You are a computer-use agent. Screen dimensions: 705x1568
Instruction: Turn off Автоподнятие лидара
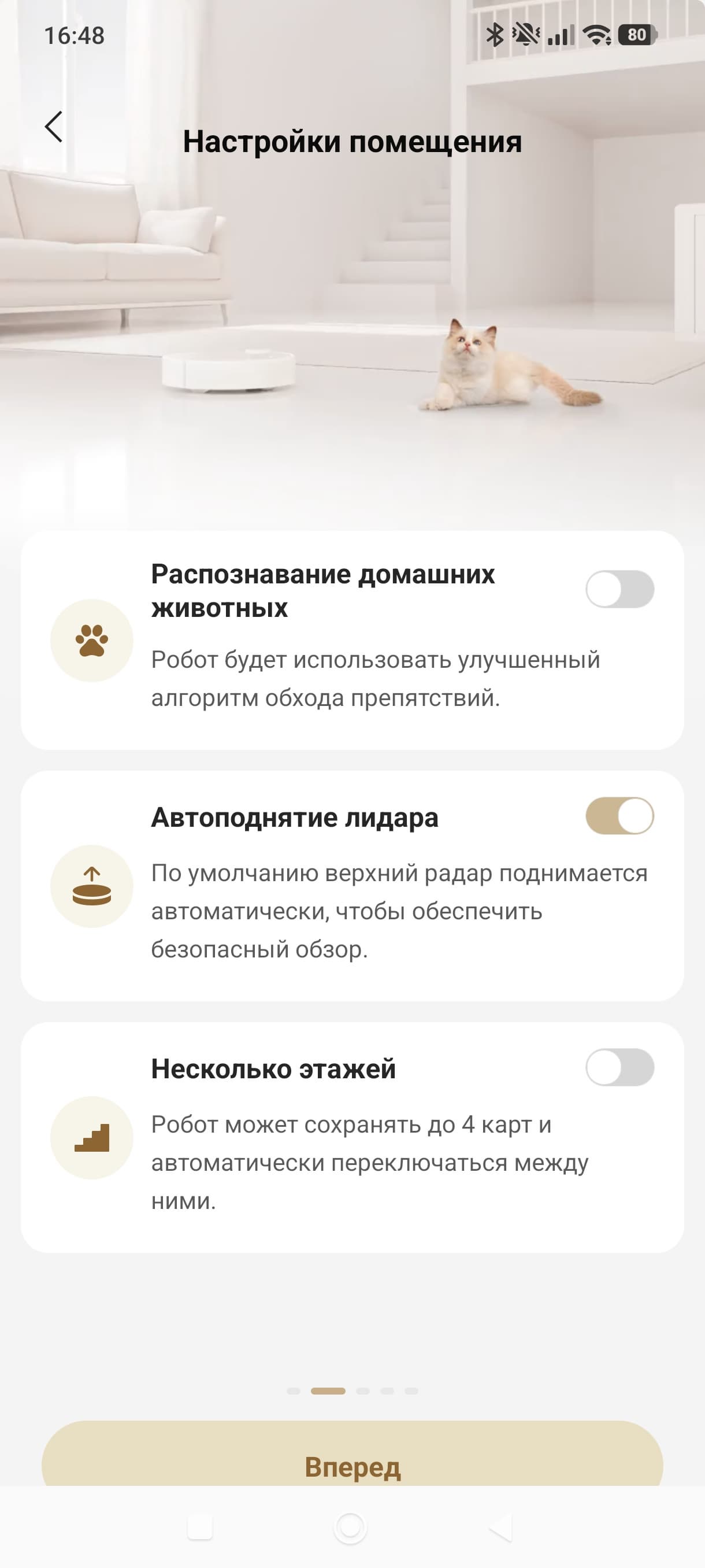pos(619,816)
